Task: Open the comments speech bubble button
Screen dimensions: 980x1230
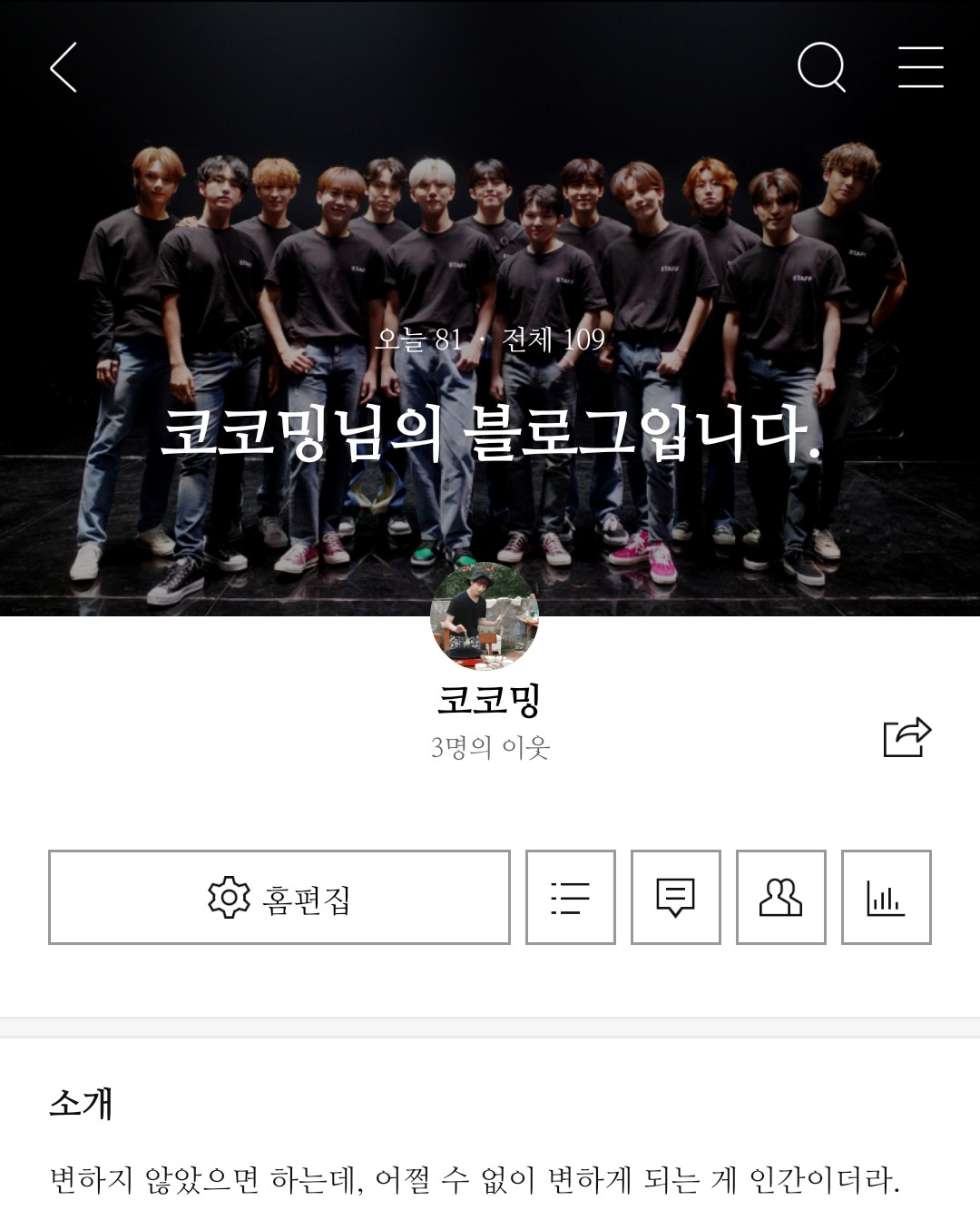Action: pyautogui.click(x=676, y=898)
